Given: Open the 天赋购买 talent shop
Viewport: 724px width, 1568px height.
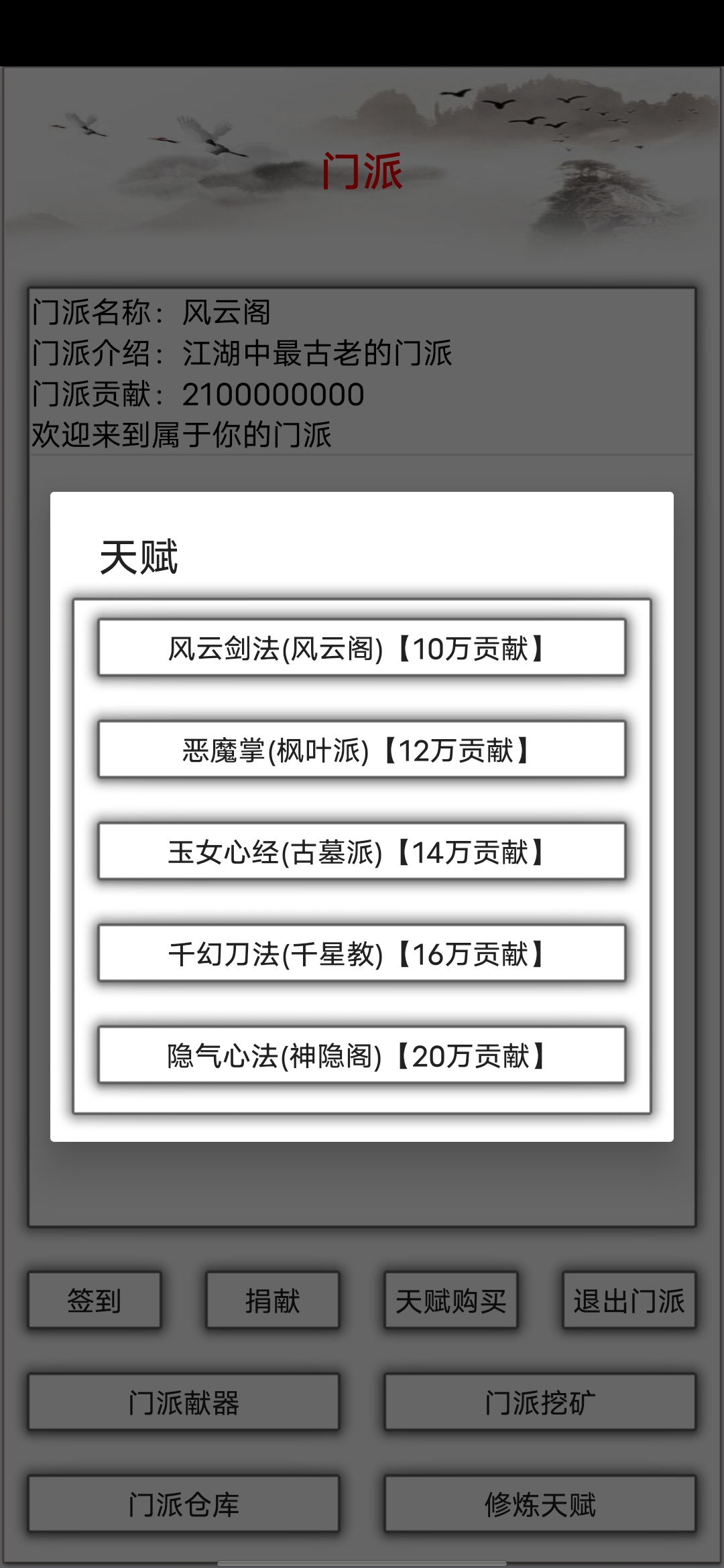Looking at the screenshot, I should (450, 1299).
